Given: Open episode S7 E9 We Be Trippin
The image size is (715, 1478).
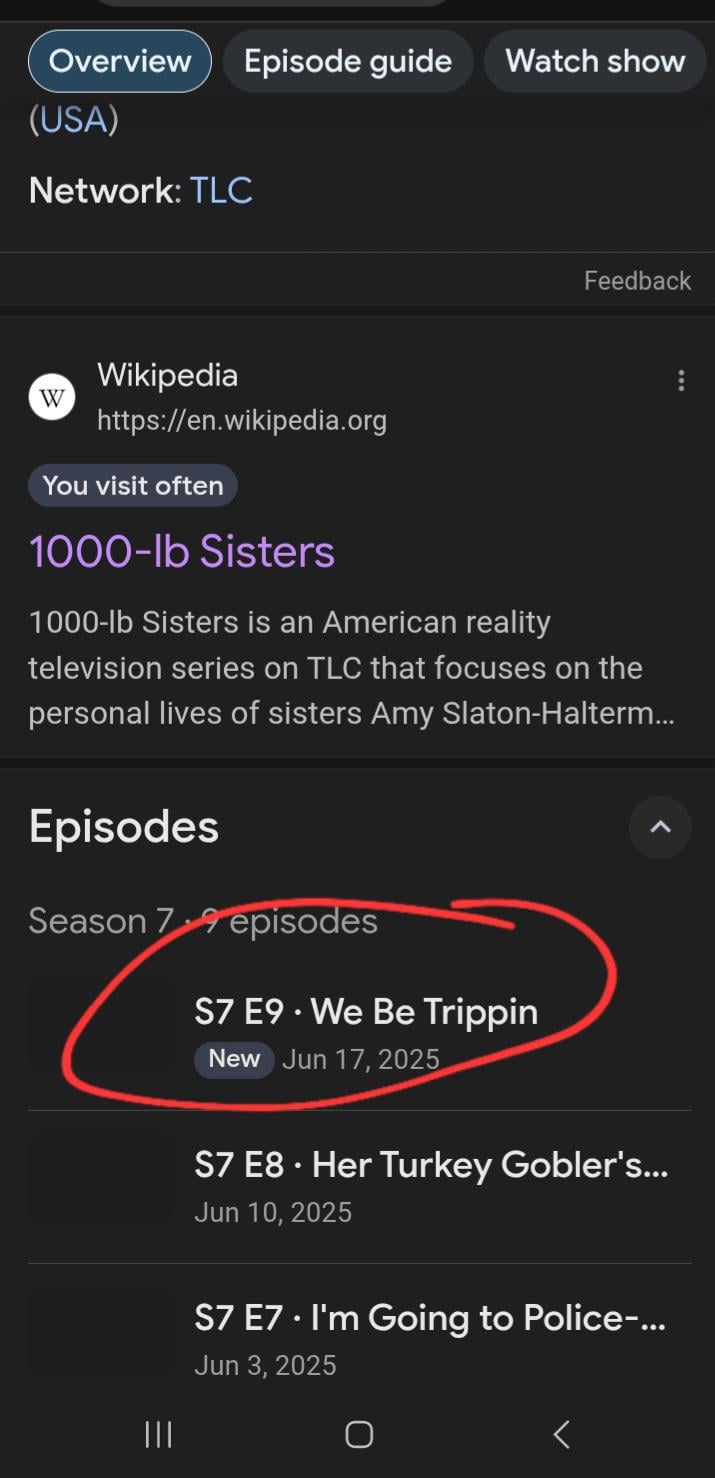Looking at the screenshot, I should 366,1012.
